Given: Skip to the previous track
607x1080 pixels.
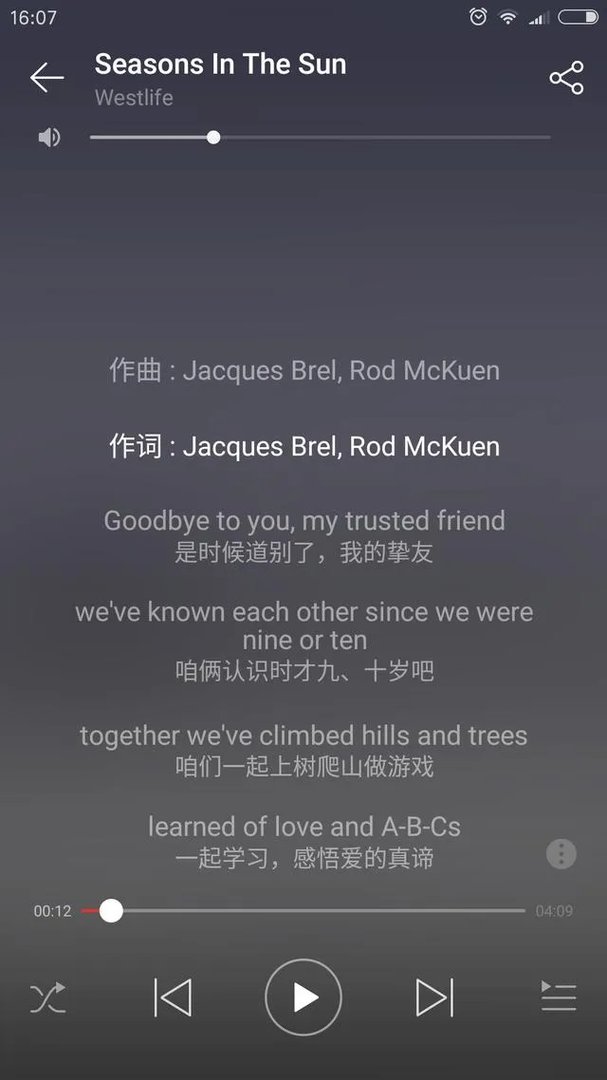Looking at the screenshot, I should tap(173, 997).
